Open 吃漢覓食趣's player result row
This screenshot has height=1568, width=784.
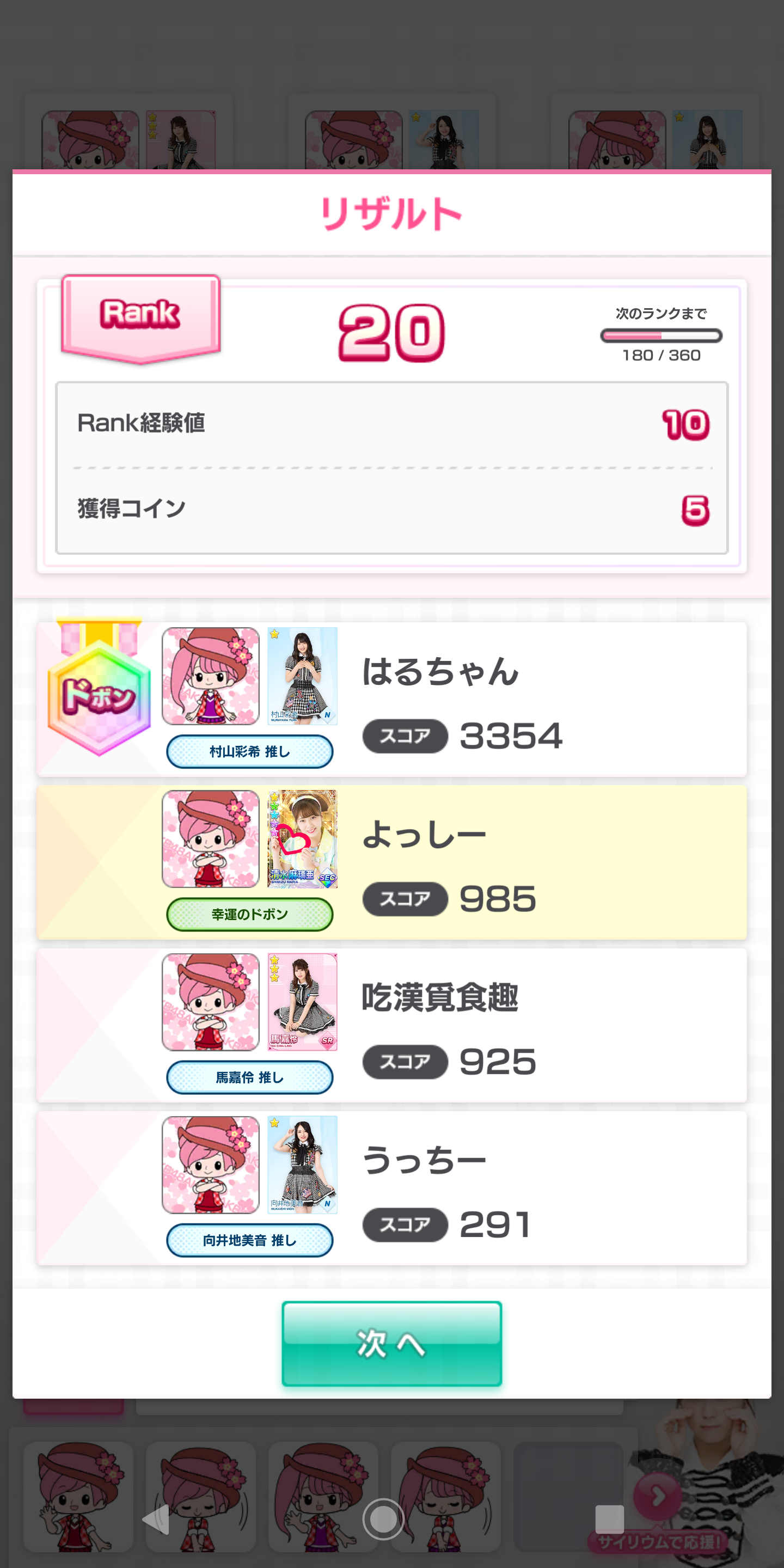(x=391, y=1025)
